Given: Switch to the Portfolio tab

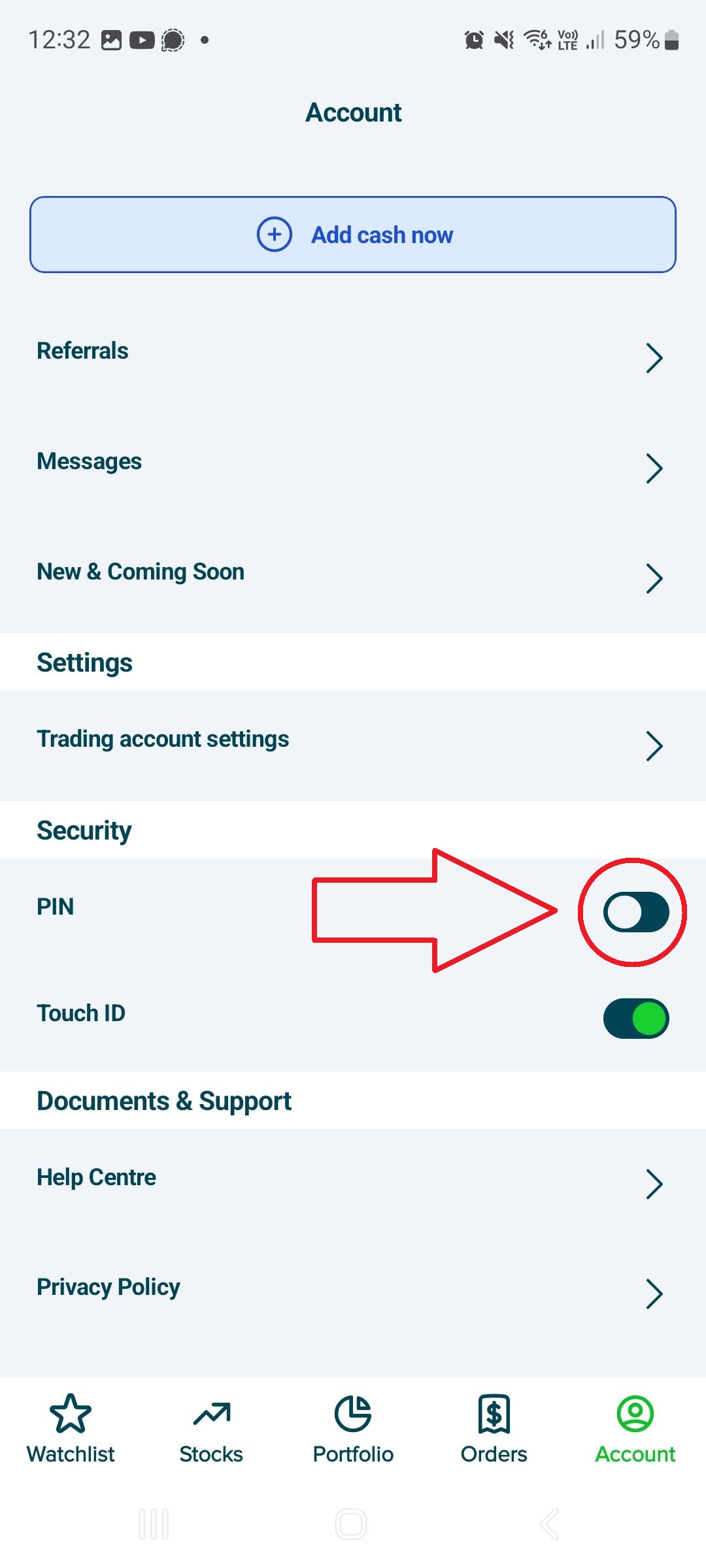Looking at the screenshot, I should coord(353,1429).
